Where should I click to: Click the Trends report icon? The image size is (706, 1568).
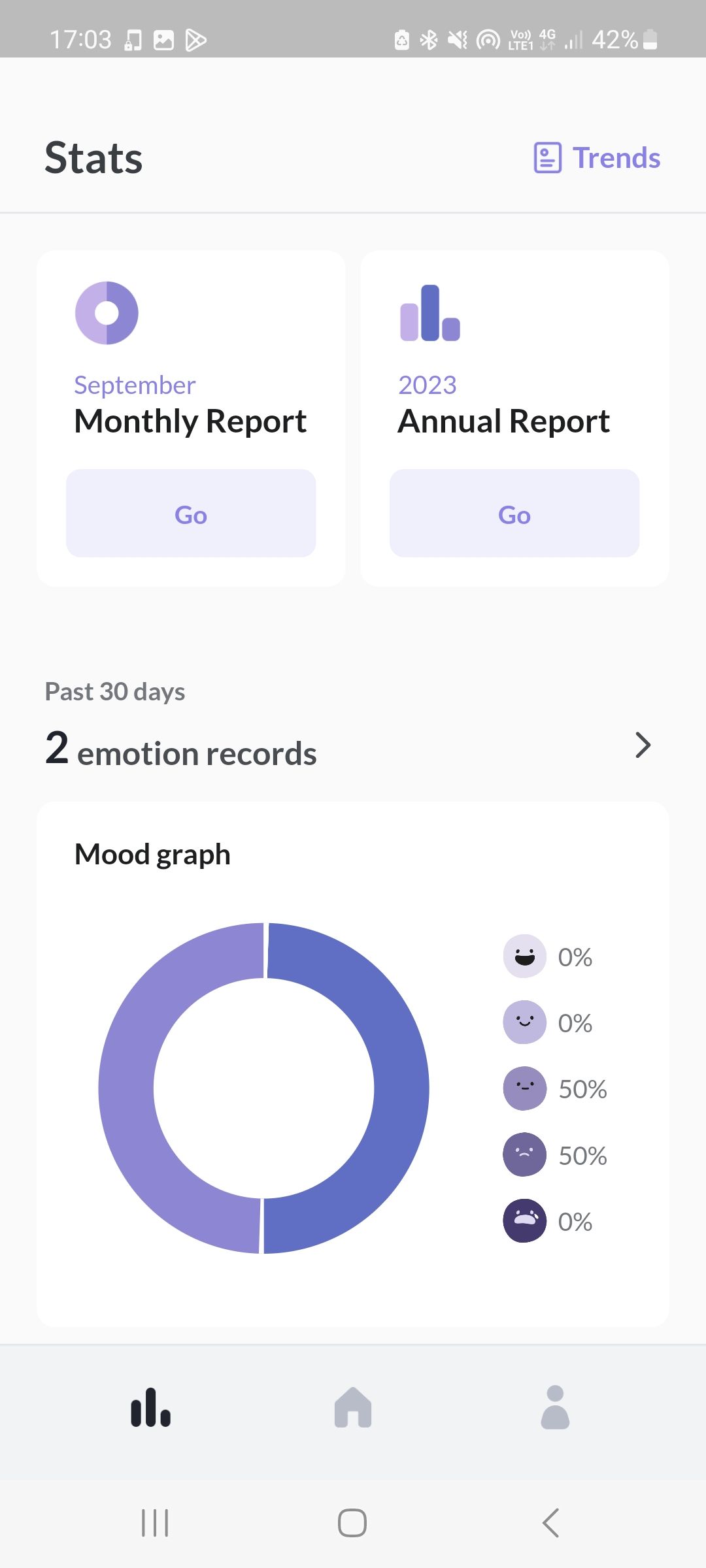click(546, 157)
